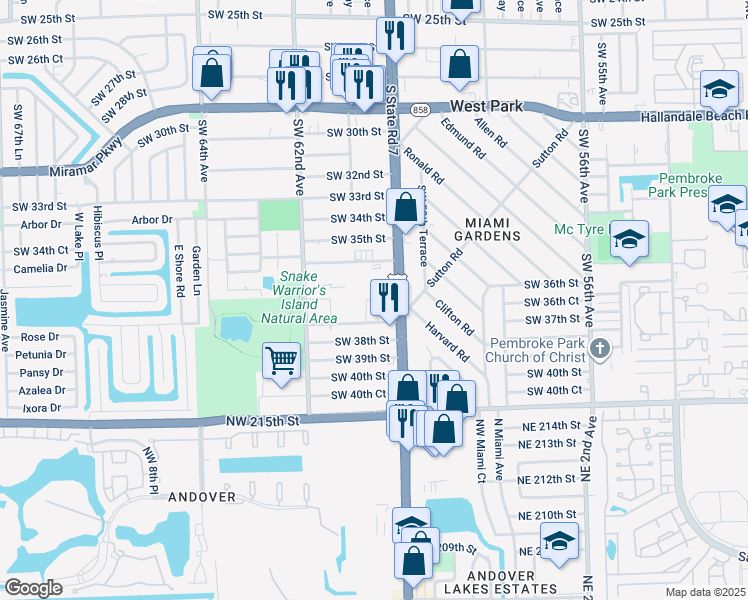Tap the school marker beside Mc Tyre park
748x600 pixels.
(629, 240)
